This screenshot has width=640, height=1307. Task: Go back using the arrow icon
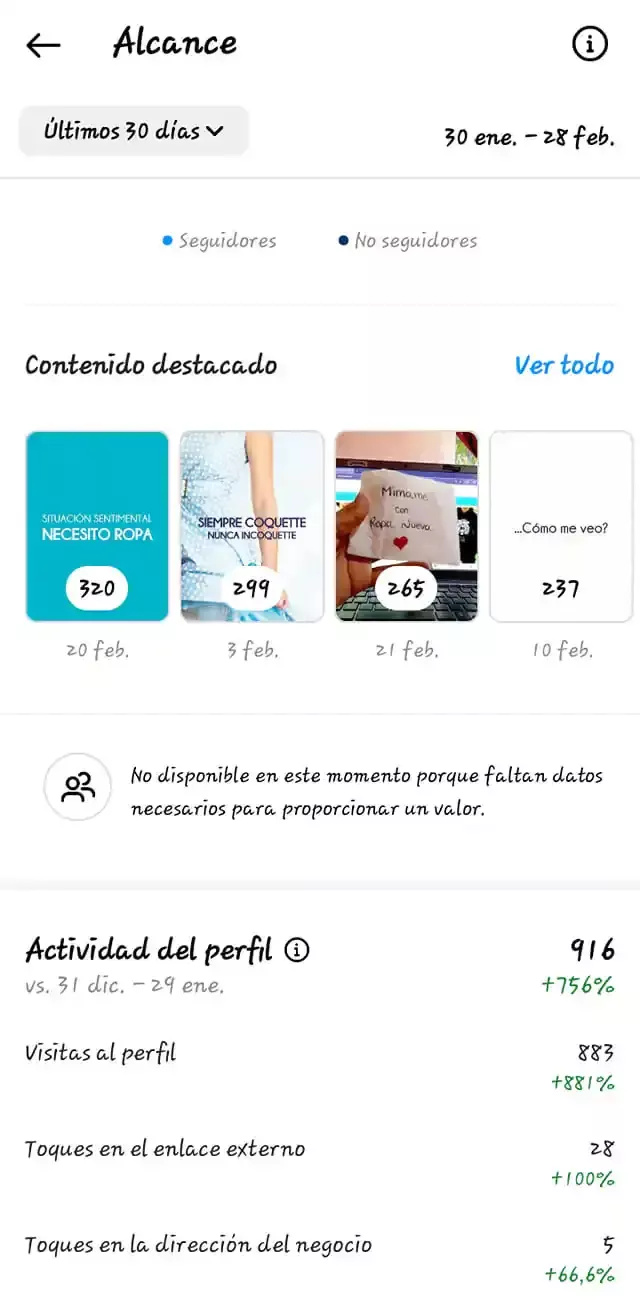tap(43, 45)
